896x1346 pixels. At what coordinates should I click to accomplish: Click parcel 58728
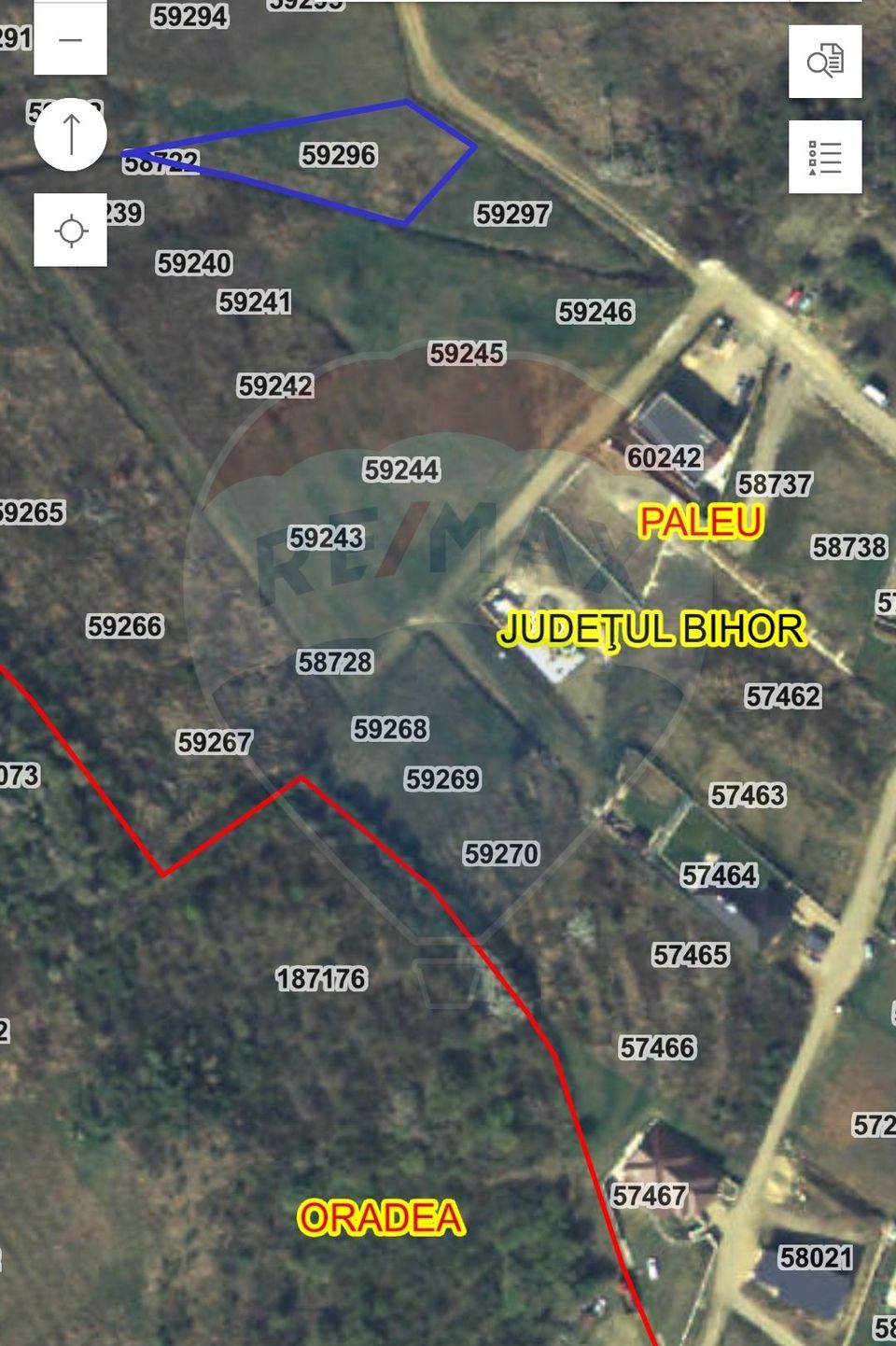(336, 663)
